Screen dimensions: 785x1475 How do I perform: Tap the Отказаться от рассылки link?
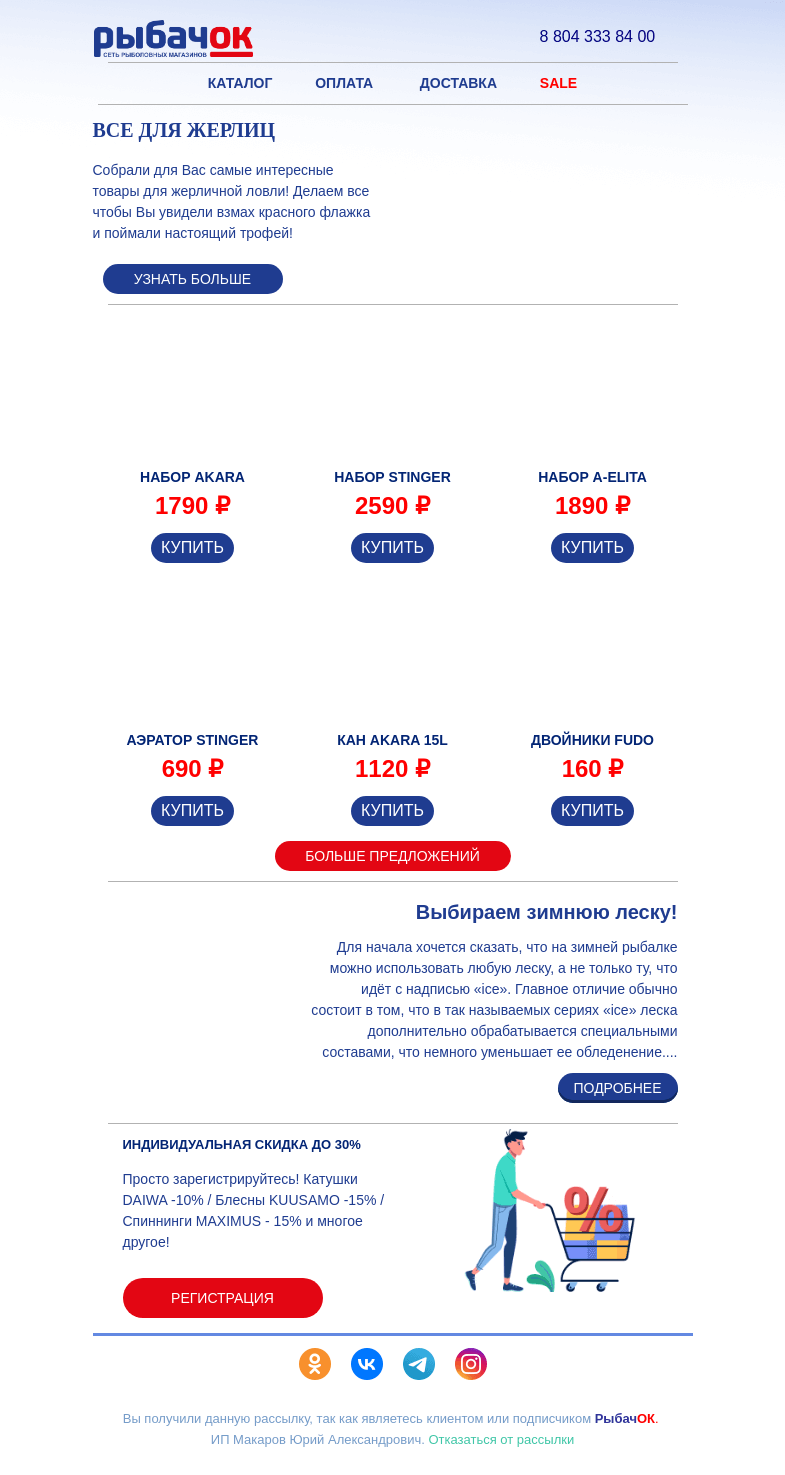tap(501, 1440)
